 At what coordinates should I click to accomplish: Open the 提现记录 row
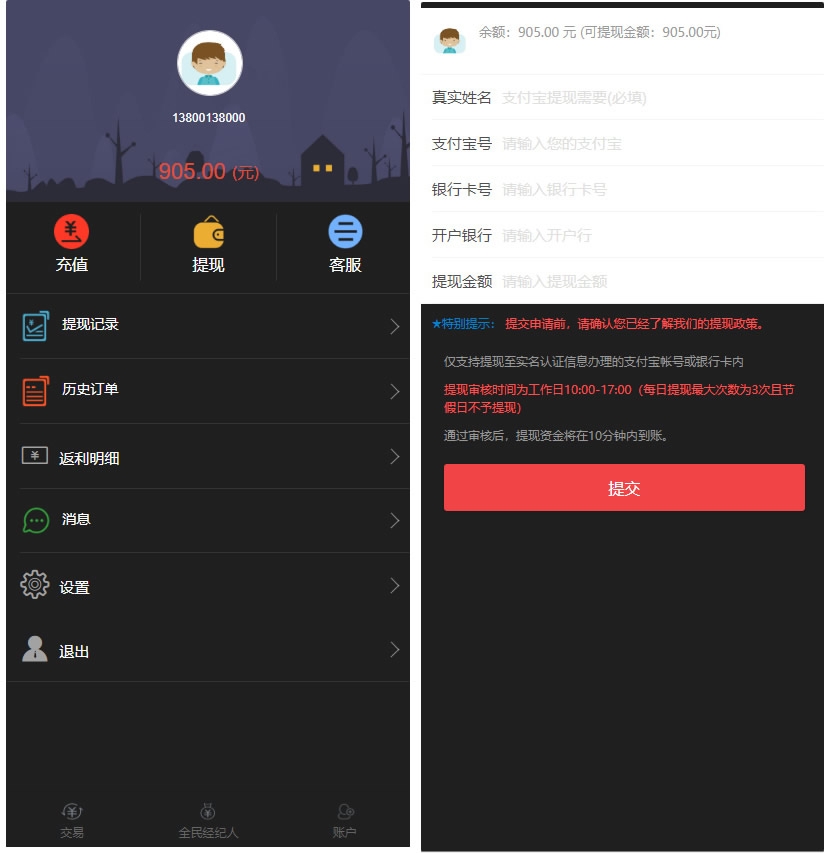(208, 325)
